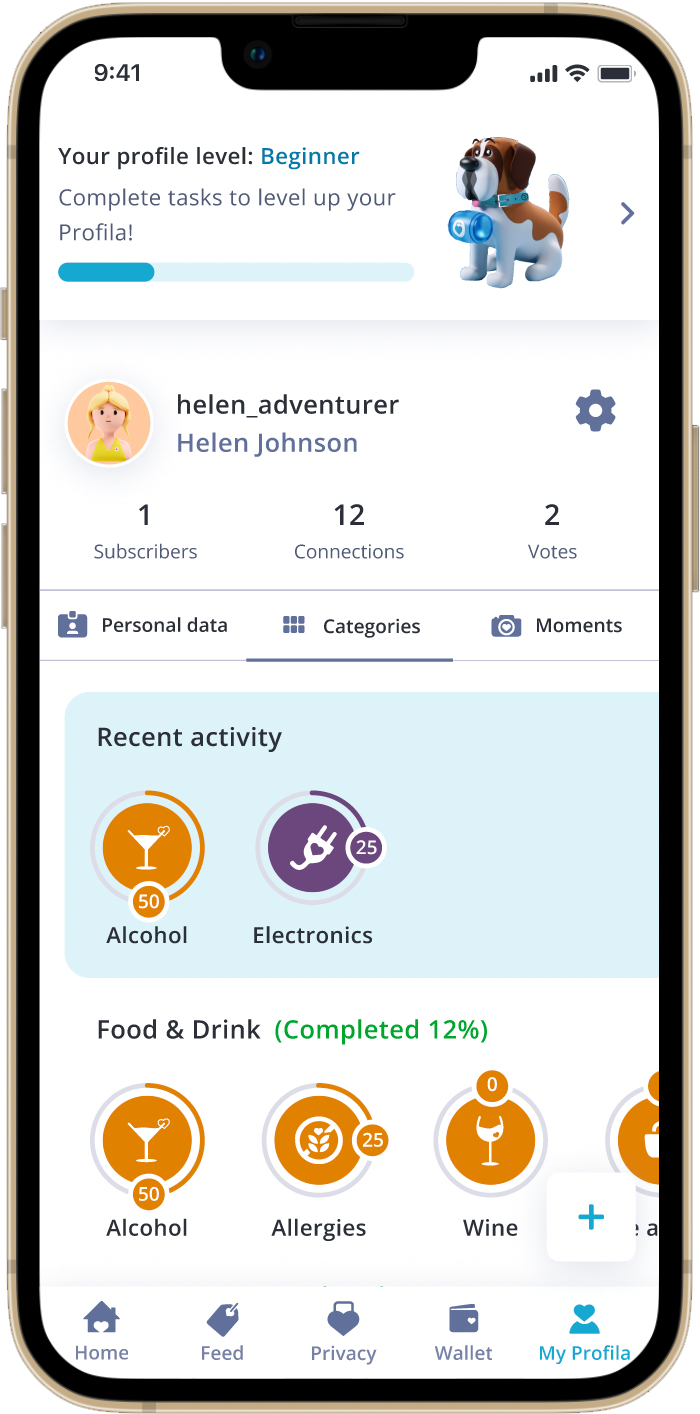
Task: Open Wine category
Action: click(490, 1142)
